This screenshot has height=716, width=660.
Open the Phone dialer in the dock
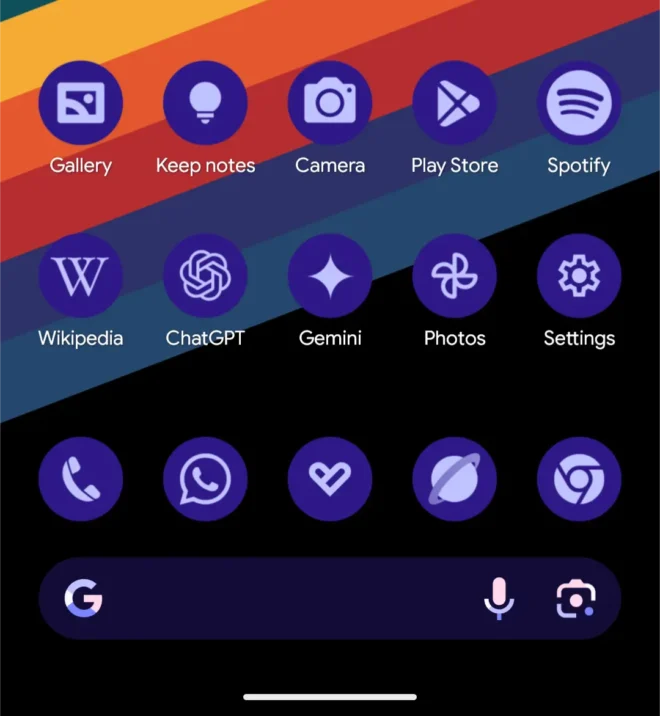pos(80,479)
